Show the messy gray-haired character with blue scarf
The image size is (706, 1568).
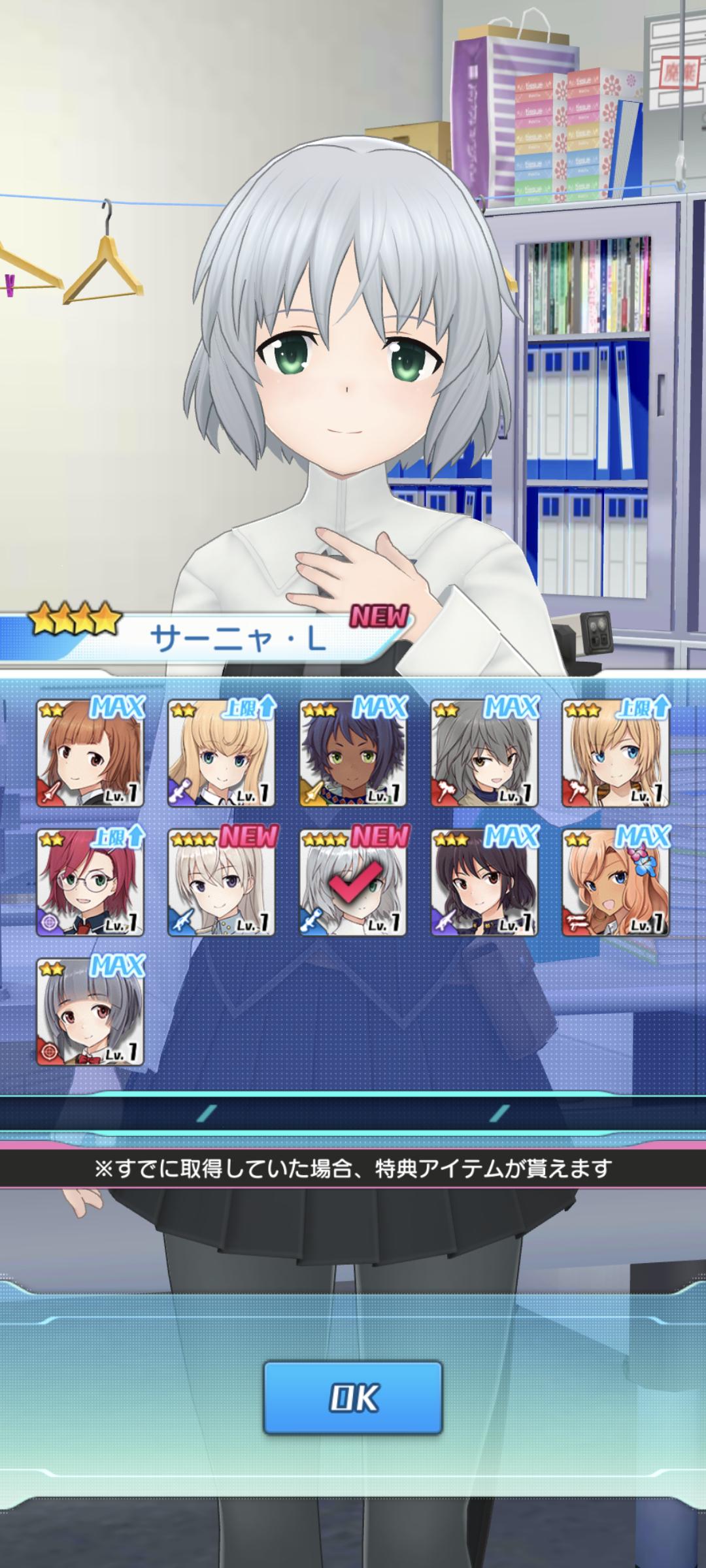click(x=484, y=753)
